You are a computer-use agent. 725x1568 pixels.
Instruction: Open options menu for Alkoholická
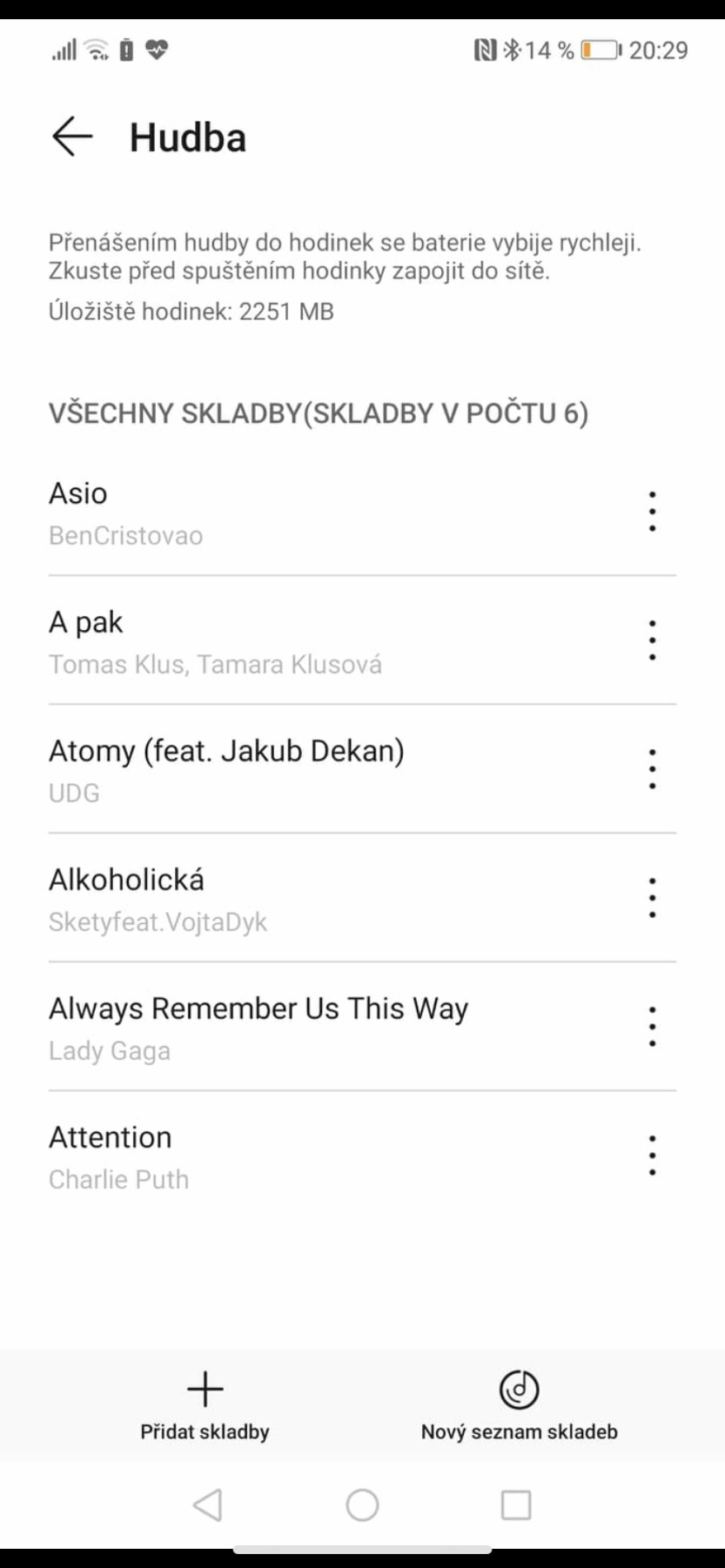[652, 898]
